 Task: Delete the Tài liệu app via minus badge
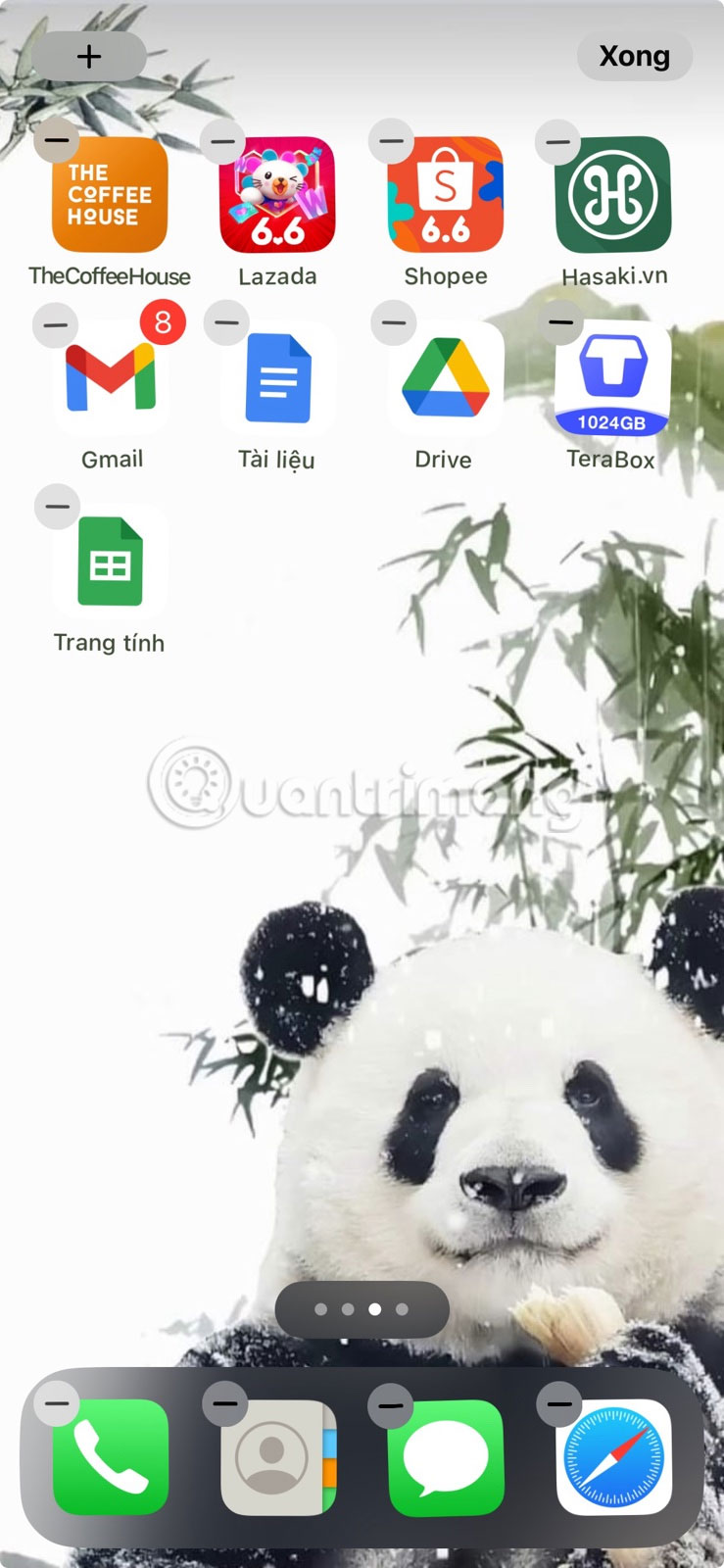pos(225,322)
